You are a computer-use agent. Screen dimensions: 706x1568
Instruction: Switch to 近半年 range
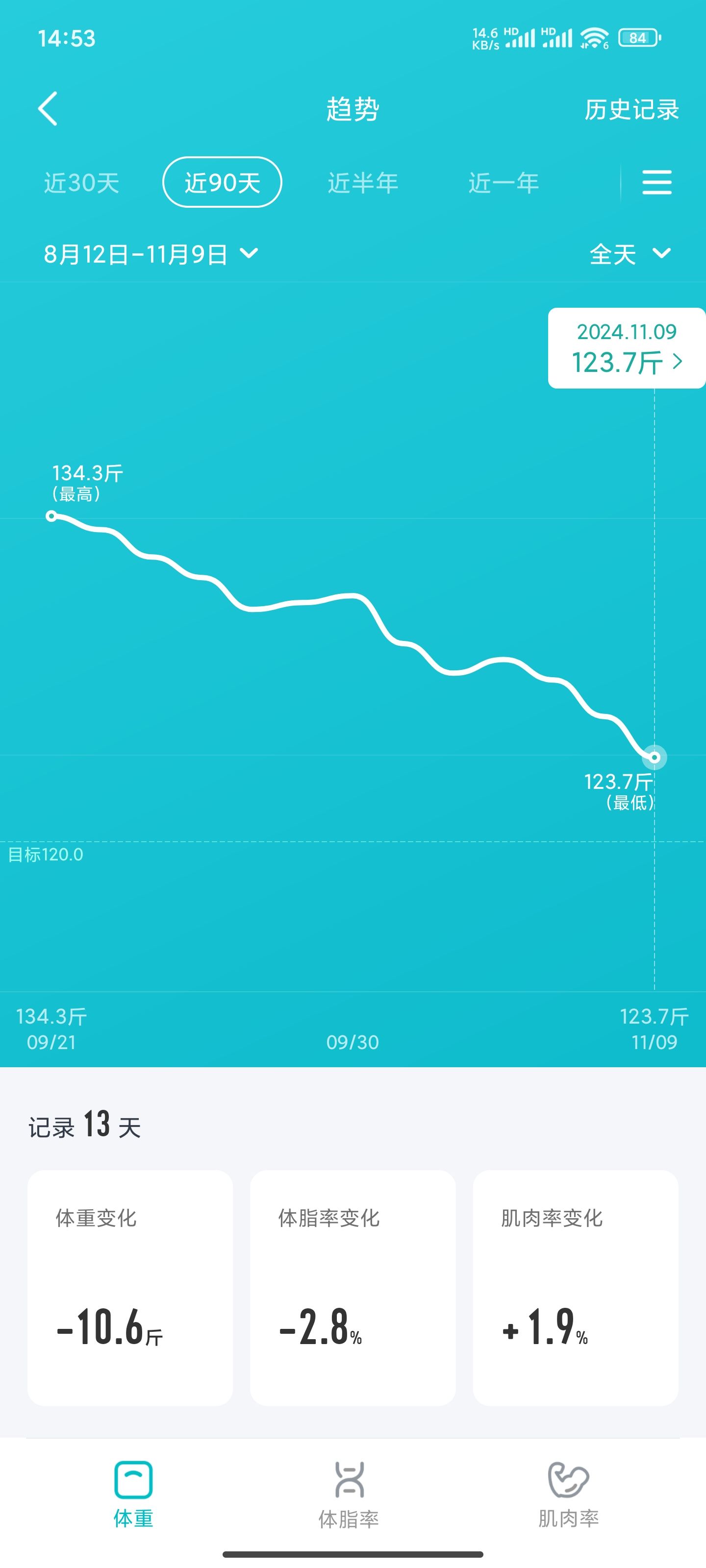click(x=363, y=183)
